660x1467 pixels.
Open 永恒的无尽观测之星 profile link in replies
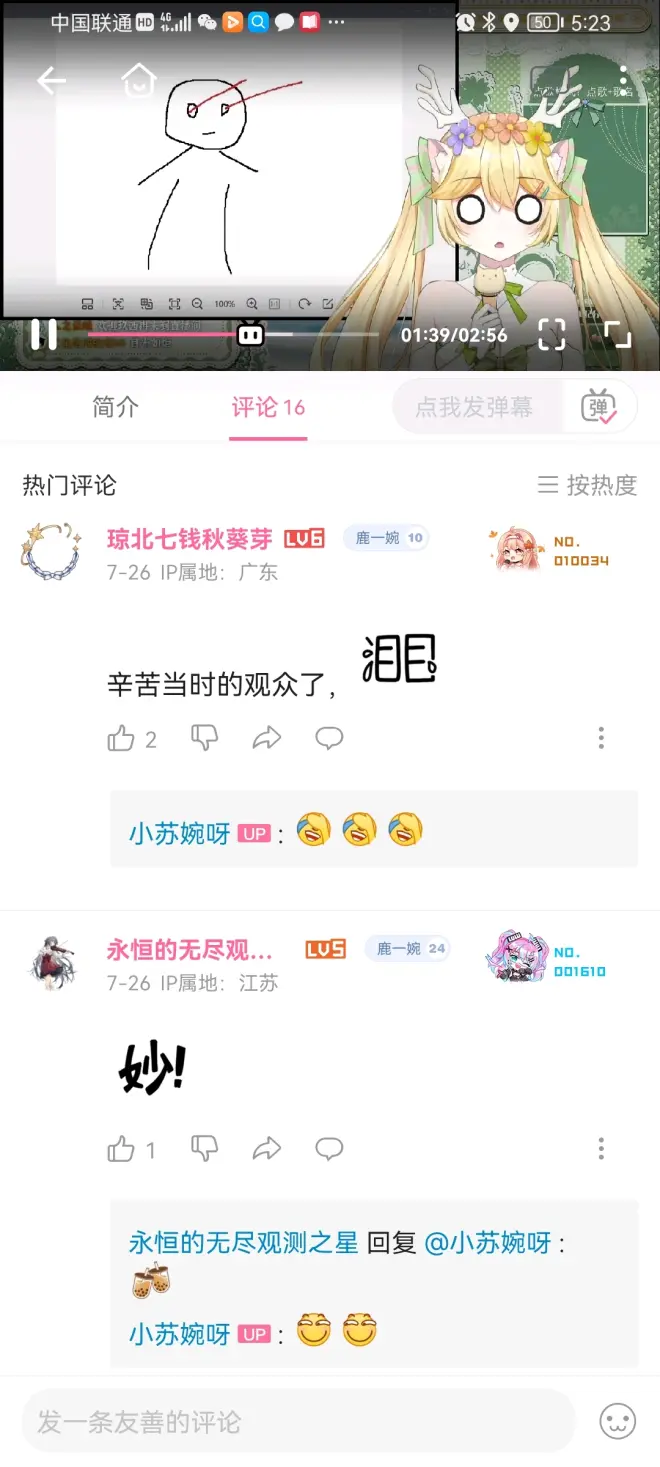pyautogui.click(x=243, y=1243)
